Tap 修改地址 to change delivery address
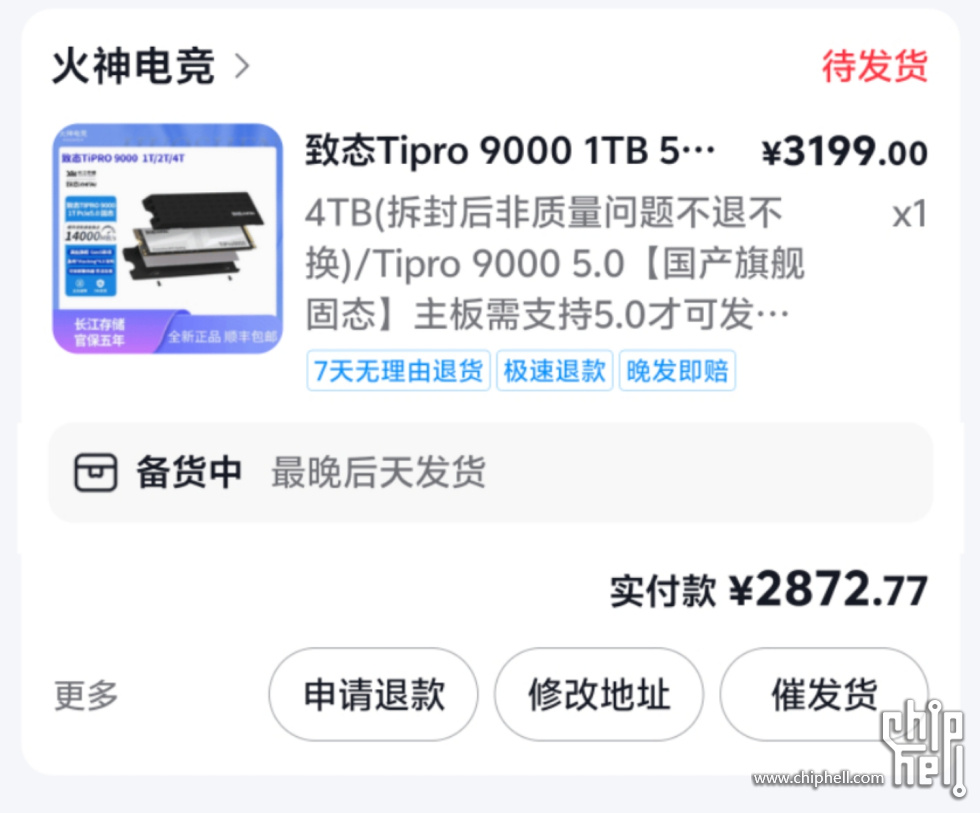 point(598,695)
